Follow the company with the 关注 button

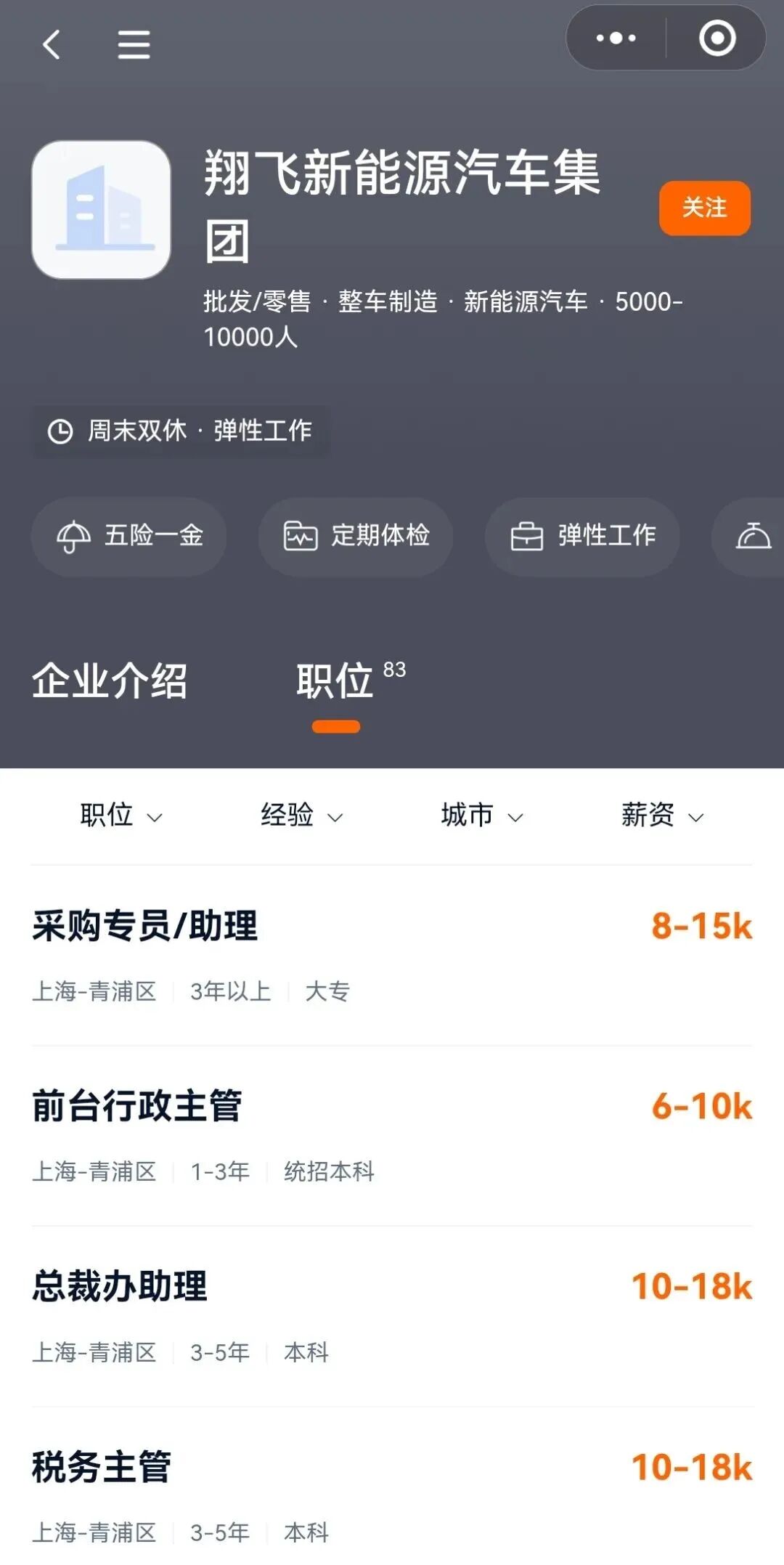coord(704,208)
